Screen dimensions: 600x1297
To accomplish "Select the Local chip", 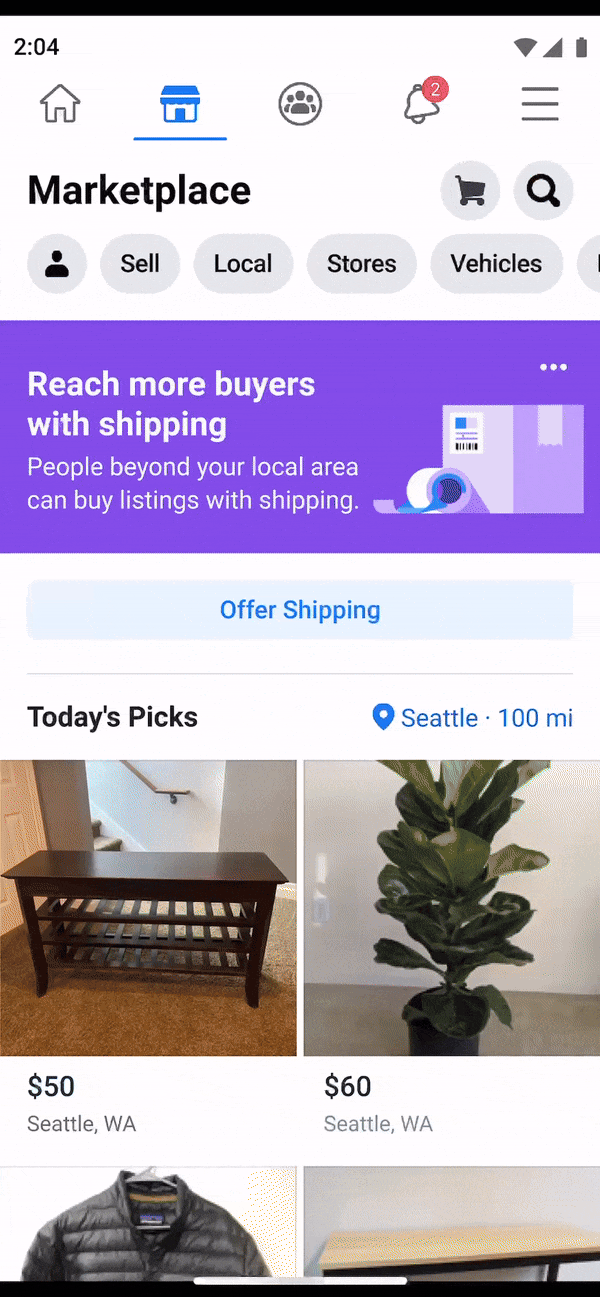I will pyautogui.click(x=243, y=264).
